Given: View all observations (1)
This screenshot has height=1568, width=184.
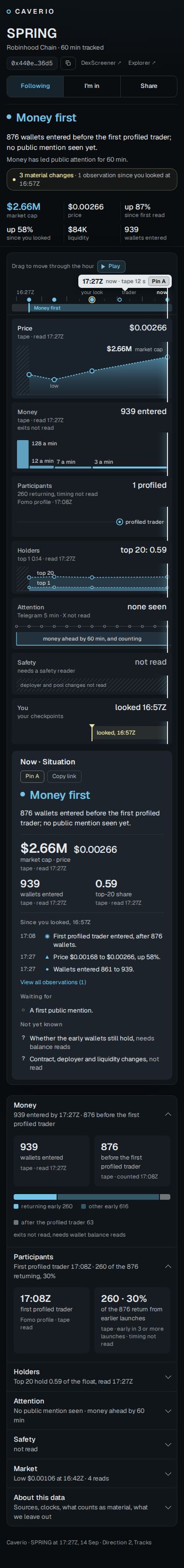Looking at the screenshot, I should [x=53, y=982].
